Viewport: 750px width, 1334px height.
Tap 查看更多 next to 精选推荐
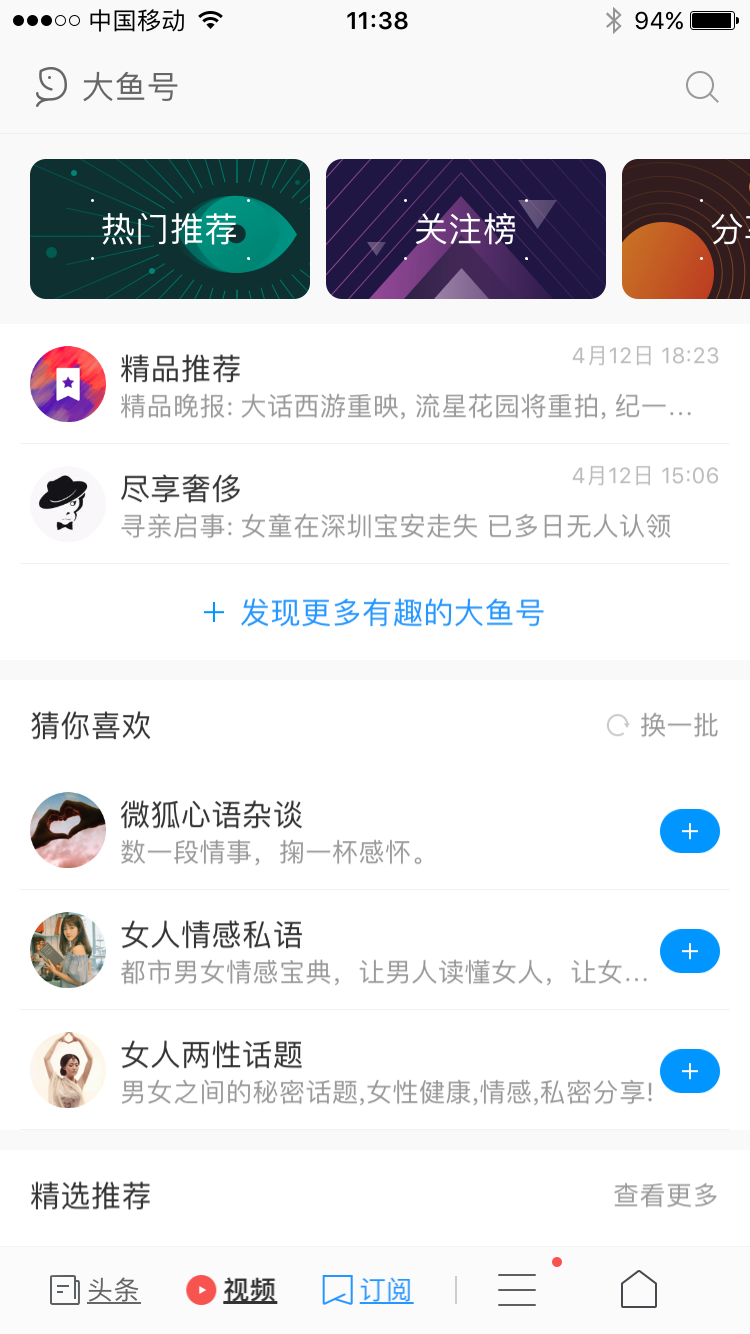pos(665,1195)
